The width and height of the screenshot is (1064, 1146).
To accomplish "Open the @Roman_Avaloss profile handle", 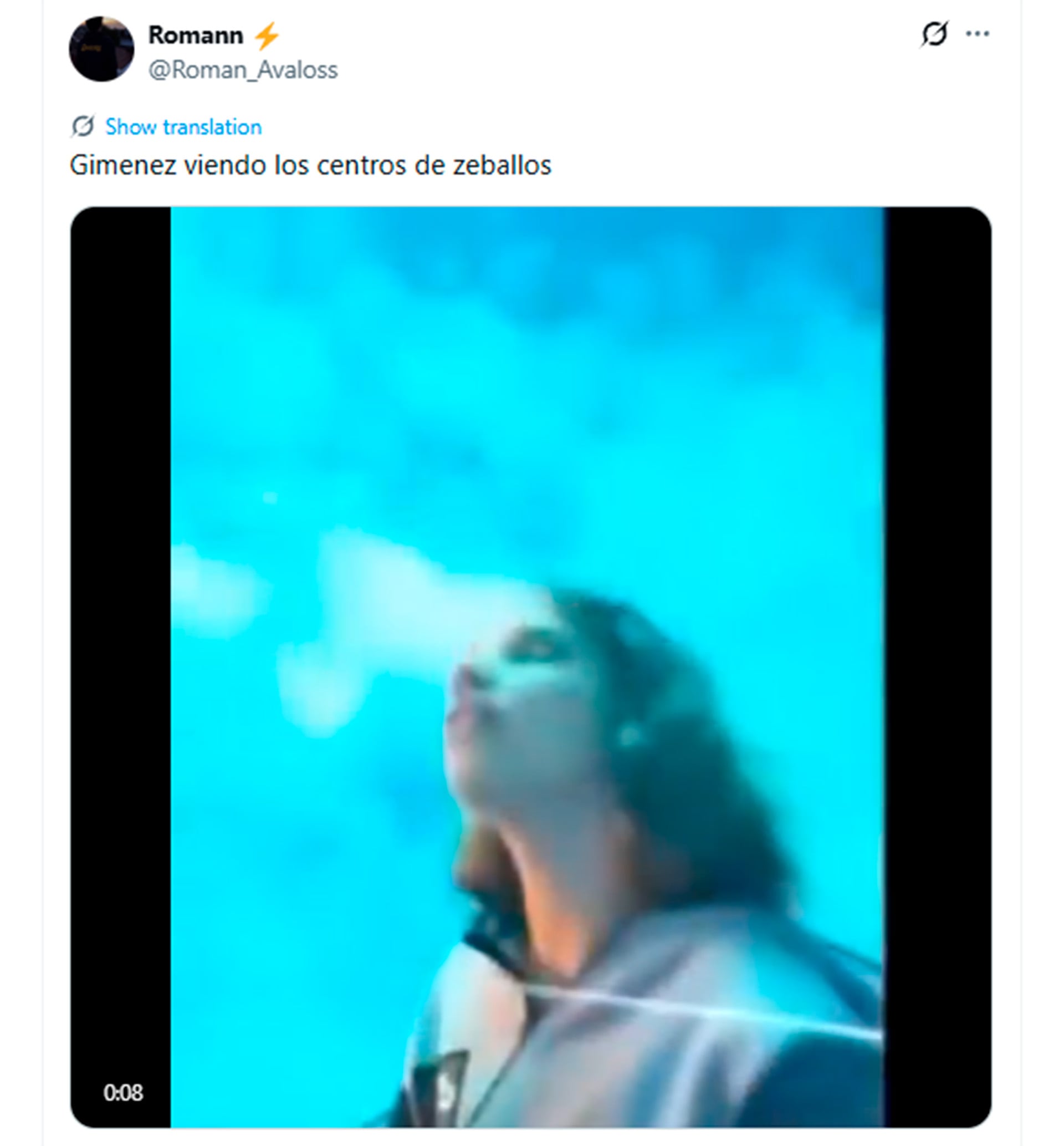I will point(242,70).
